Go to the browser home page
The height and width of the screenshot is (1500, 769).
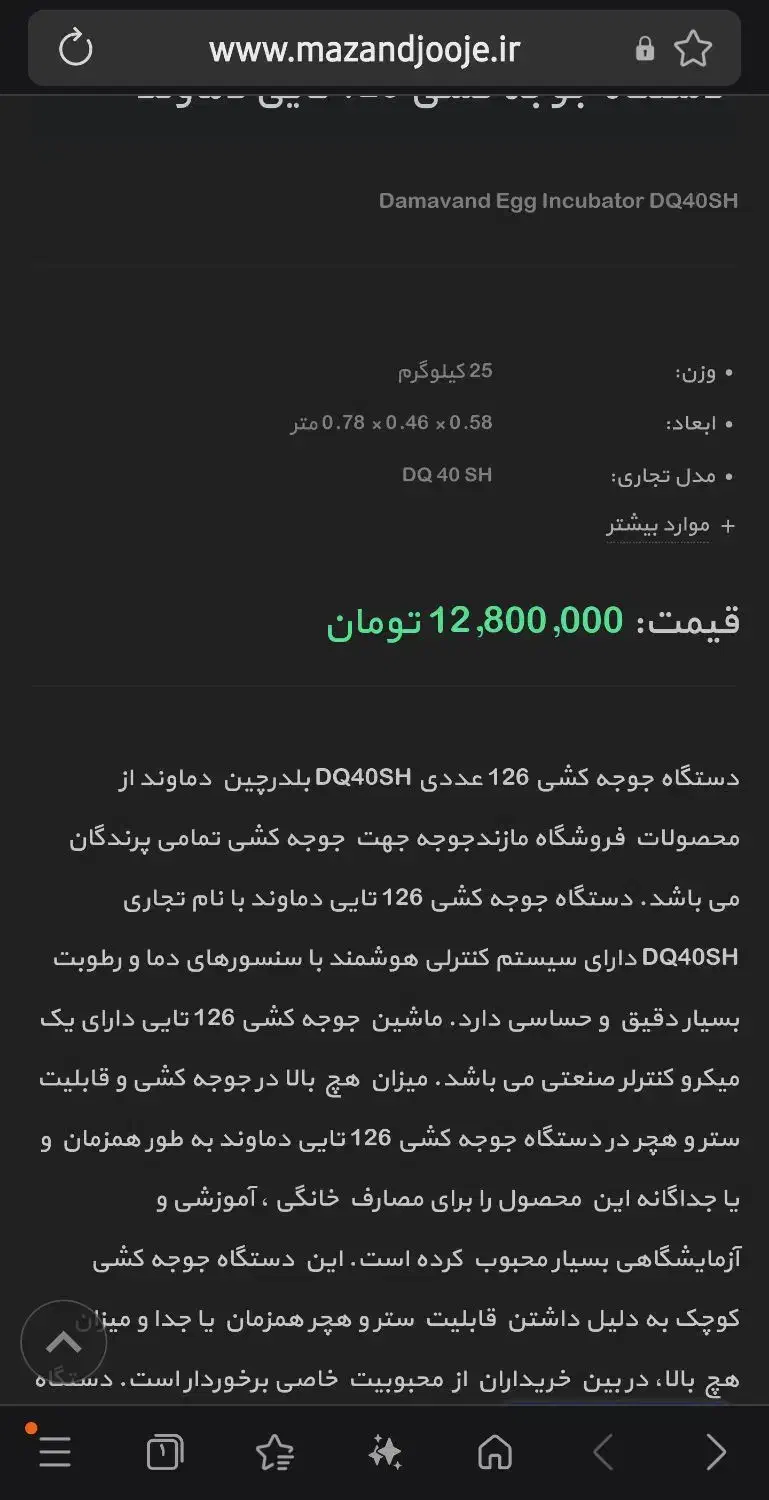click(x=494, y=1452)
